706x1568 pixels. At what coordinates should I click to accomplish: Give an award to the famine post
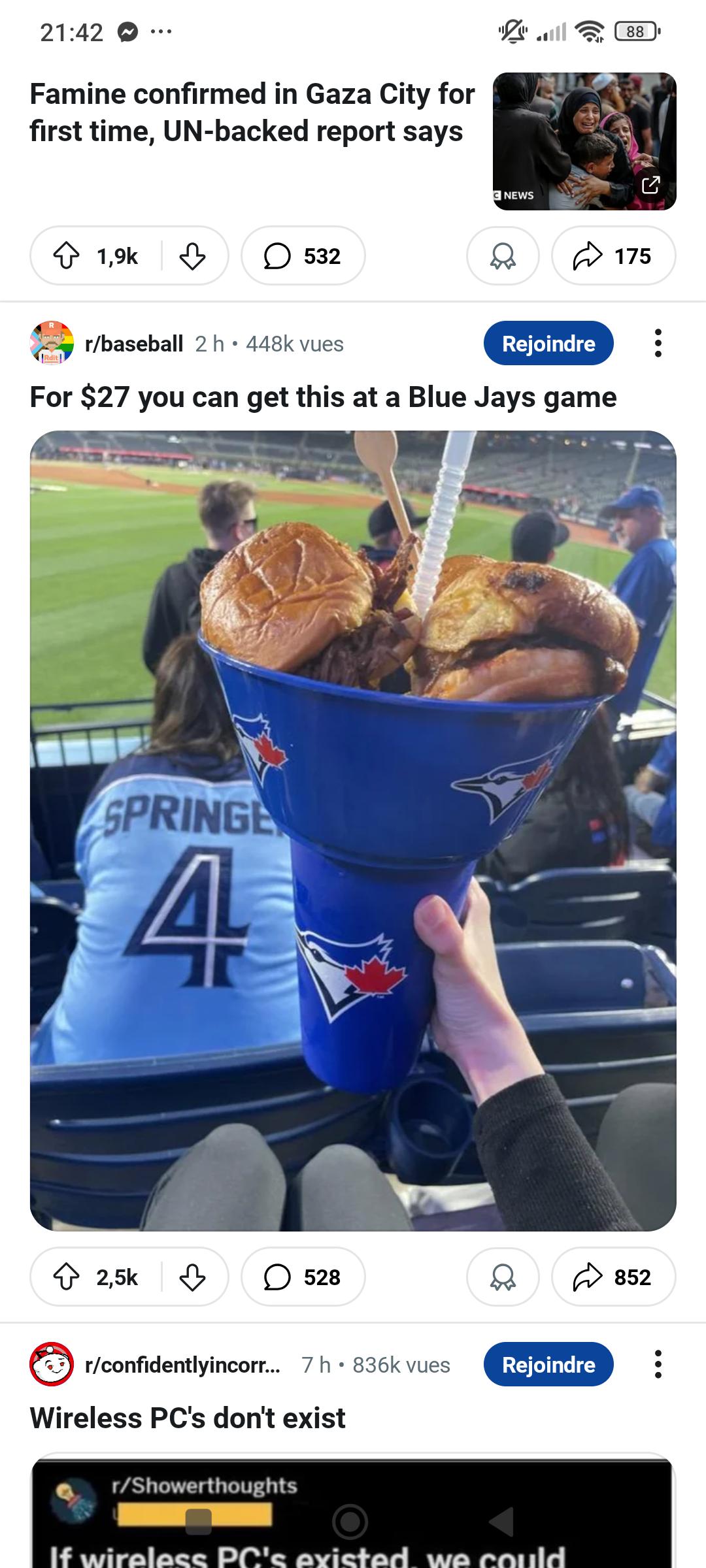click(x=503, y=255)
